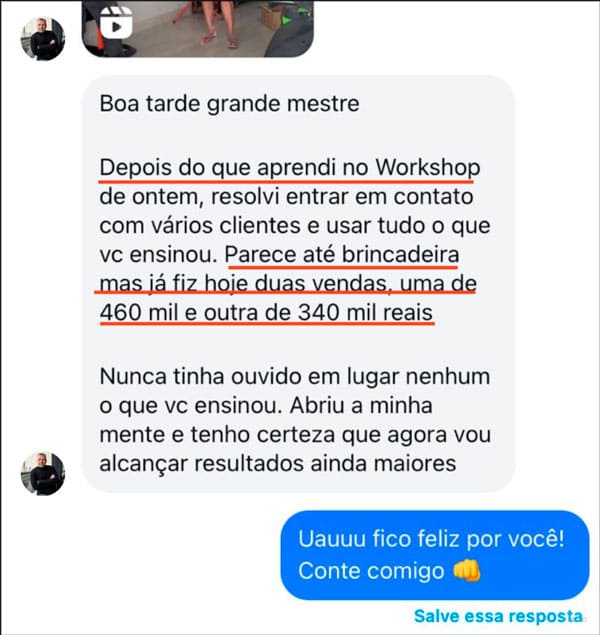This screenshot has width=600, height=635.
Task: Tap Salve essa resposta link
Action: click(498, 616)
